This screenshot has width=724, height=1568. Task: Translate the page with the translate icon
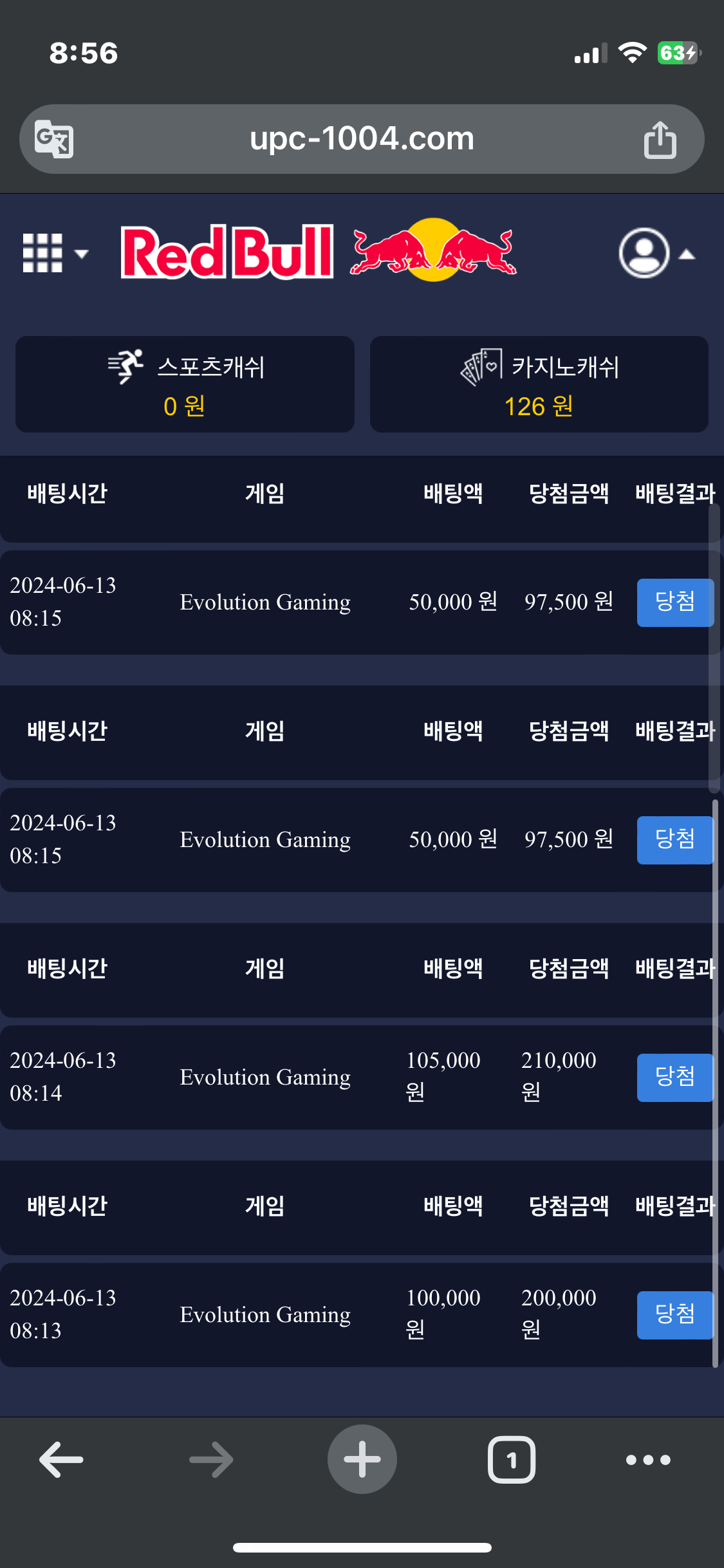click(54, 139)
